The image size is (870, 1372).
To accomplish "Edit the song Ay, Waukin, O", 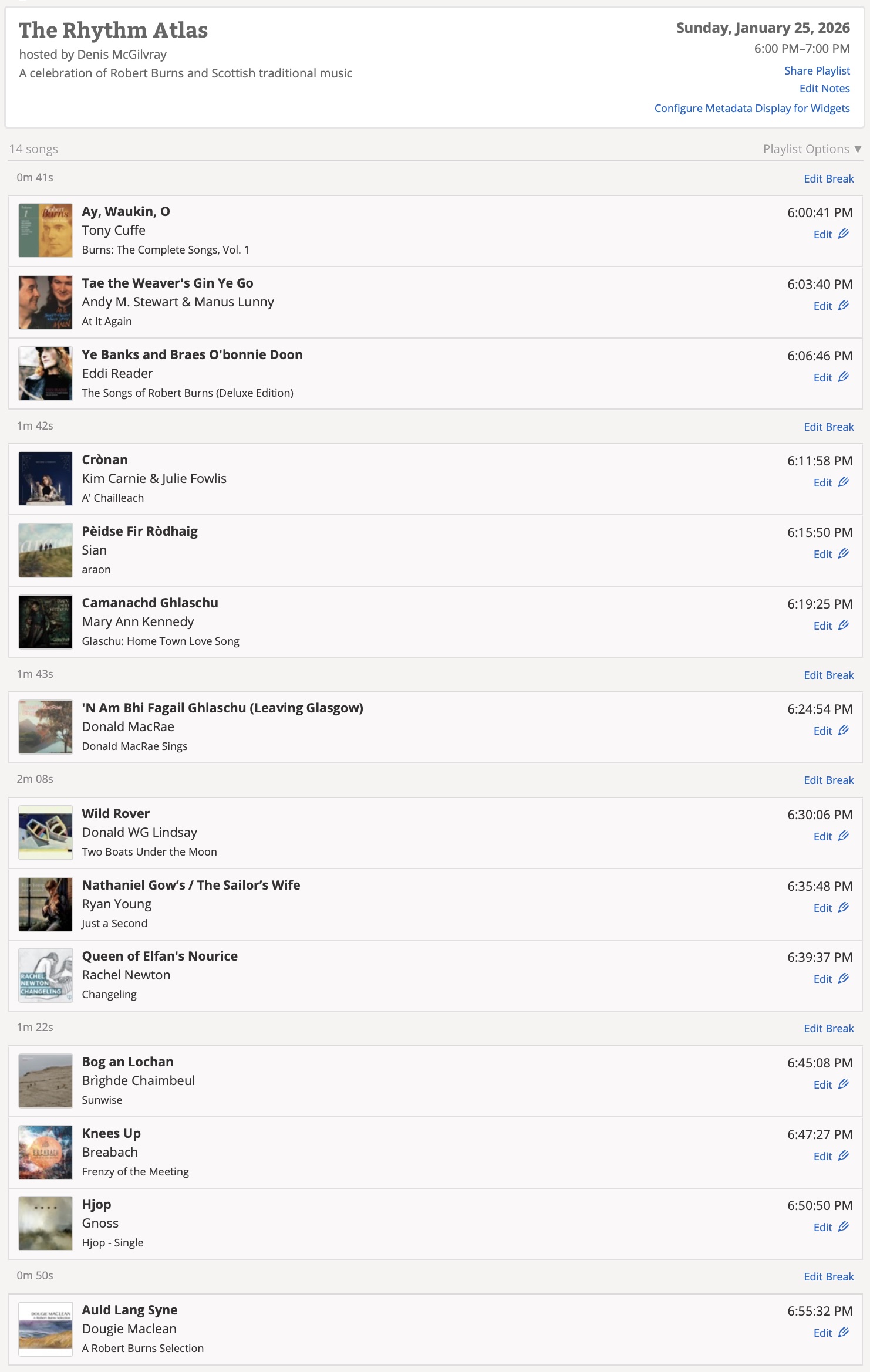I will point(830,235).
